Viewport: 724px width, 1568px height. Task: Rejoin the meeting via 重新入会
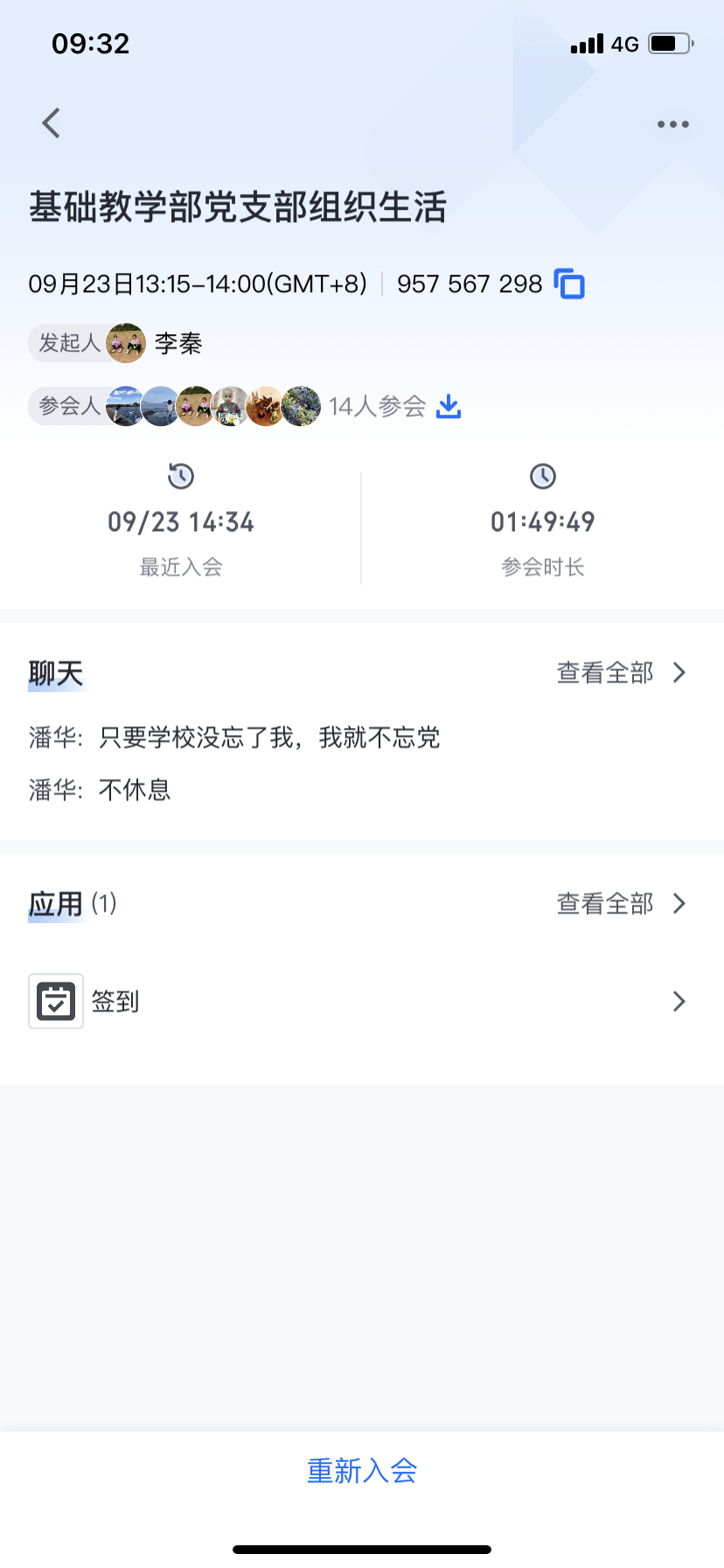point(362,1471)
